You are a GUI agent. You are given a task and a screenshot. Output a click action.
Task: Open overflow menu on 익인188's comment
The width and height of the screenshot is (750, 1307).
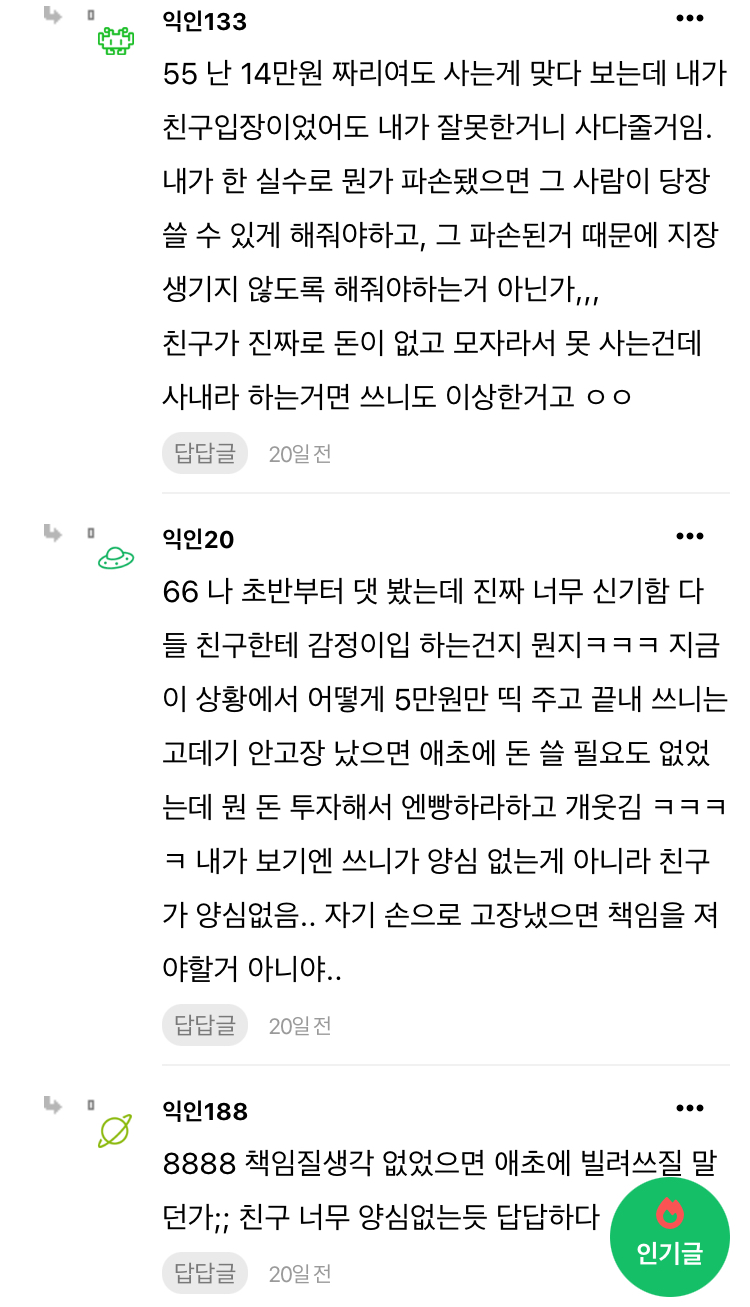[x=690, y=1108]
